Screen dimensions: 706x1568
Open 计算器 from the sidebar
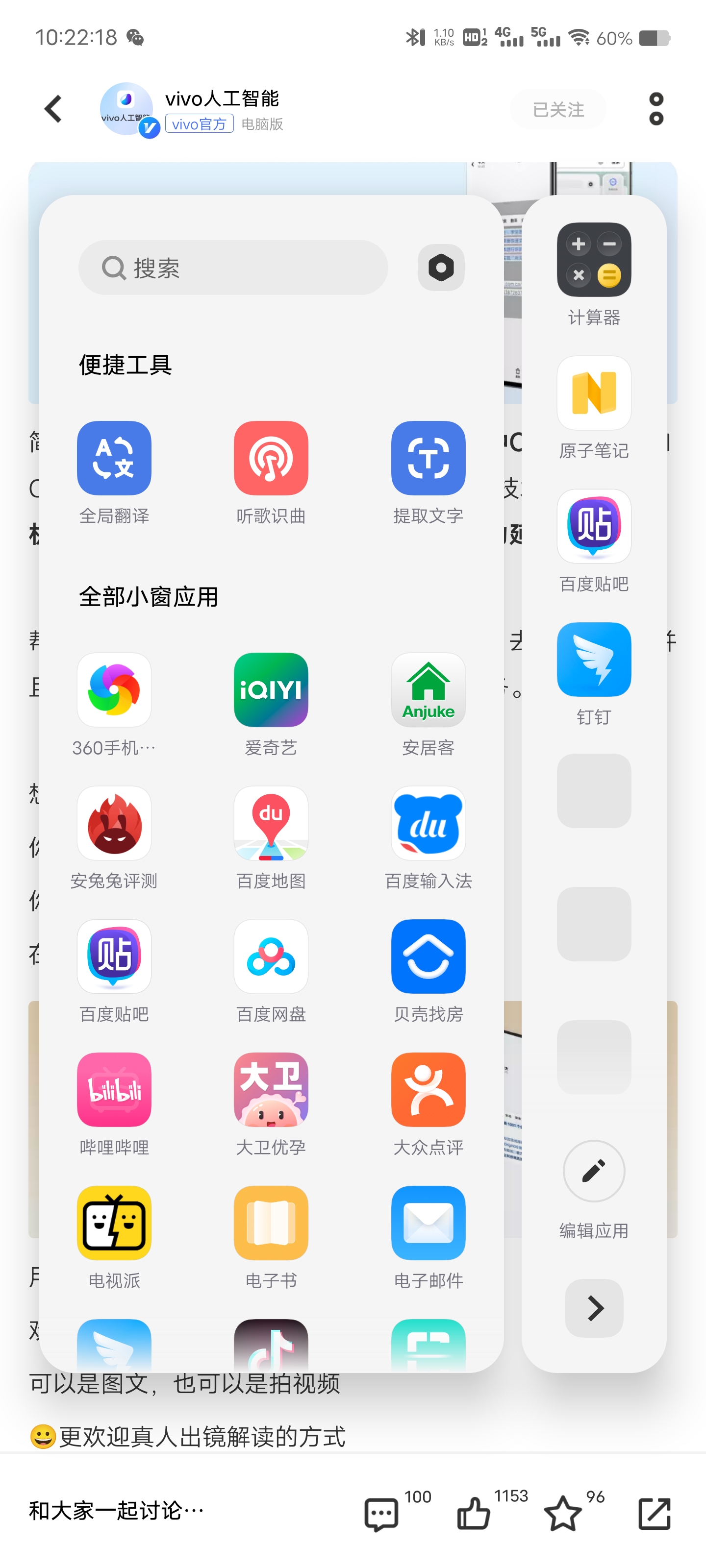tap(593, 260)
